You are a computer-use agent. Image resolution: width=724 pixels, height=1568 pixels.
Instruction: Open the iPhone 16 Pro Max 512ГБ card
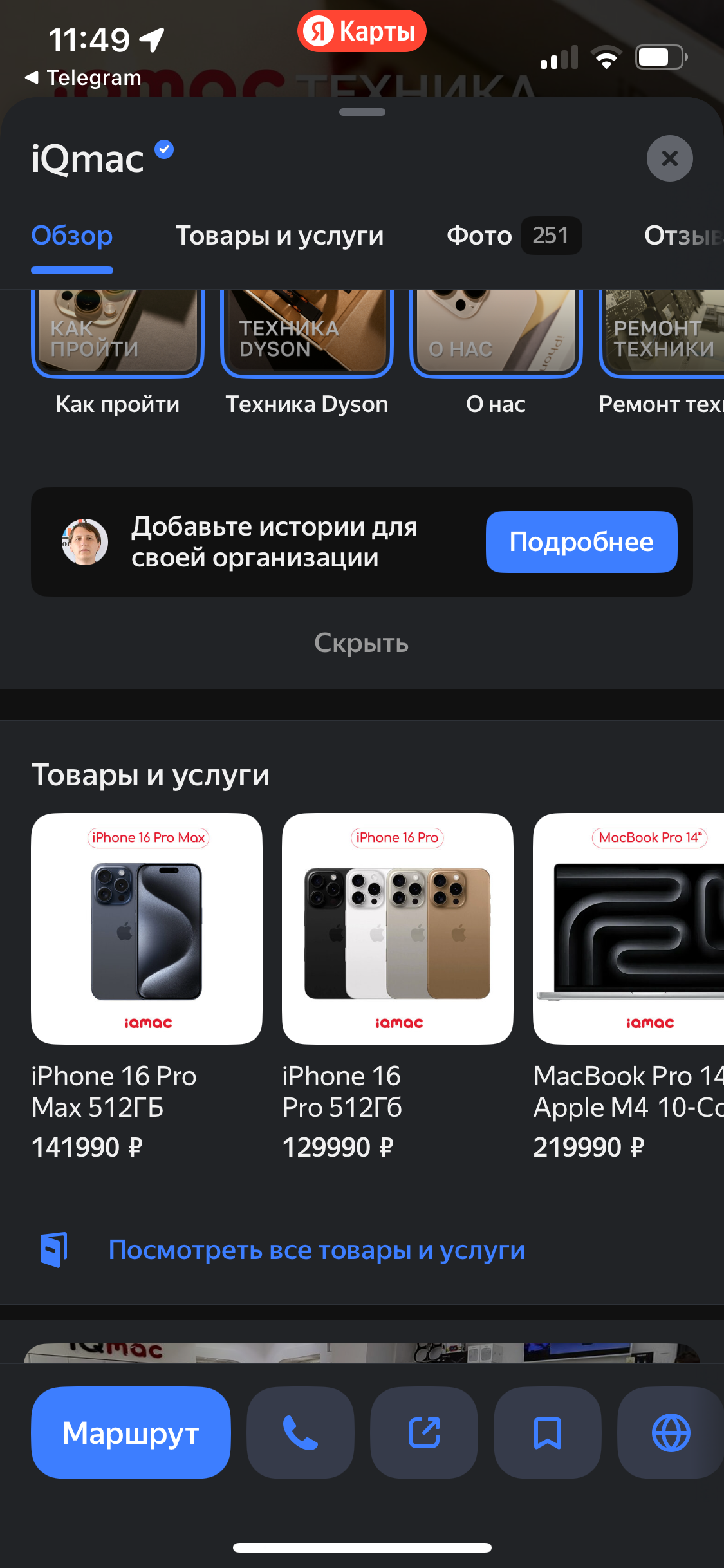click(x=147, y=928)
